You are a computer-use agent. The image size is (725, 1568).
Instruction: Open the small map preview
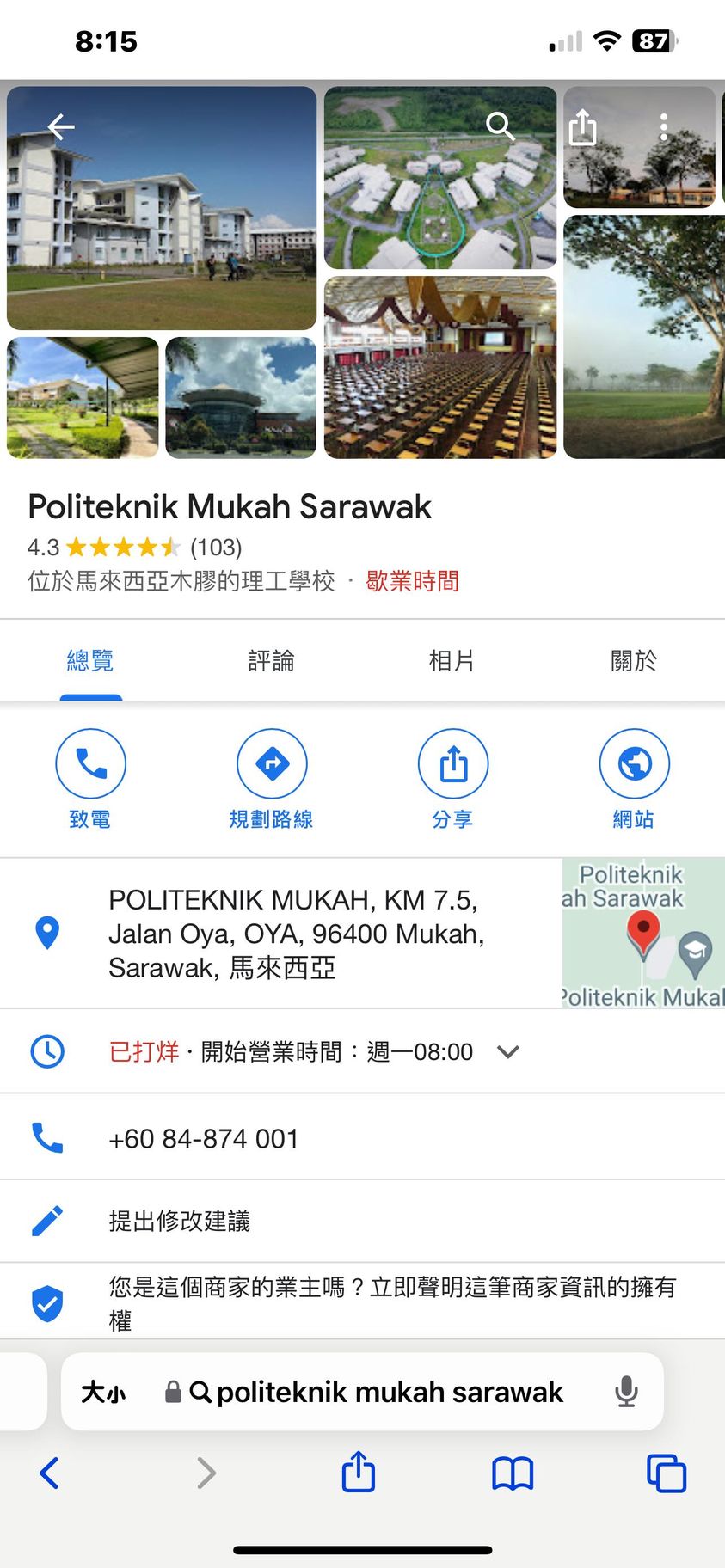click(643, 933)
